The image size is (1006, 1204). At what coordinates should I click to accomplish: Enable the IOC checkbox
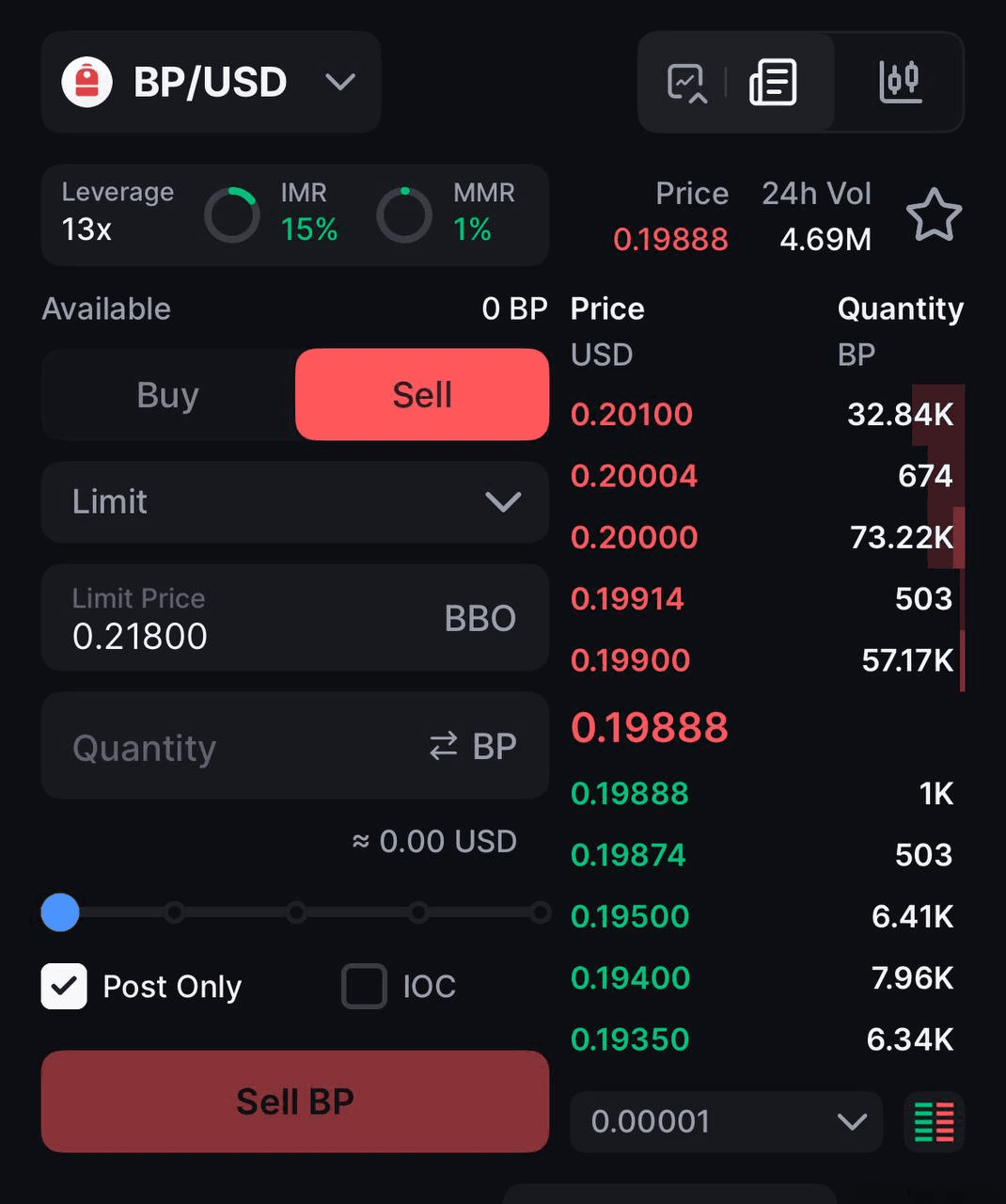tap(364, 987)
